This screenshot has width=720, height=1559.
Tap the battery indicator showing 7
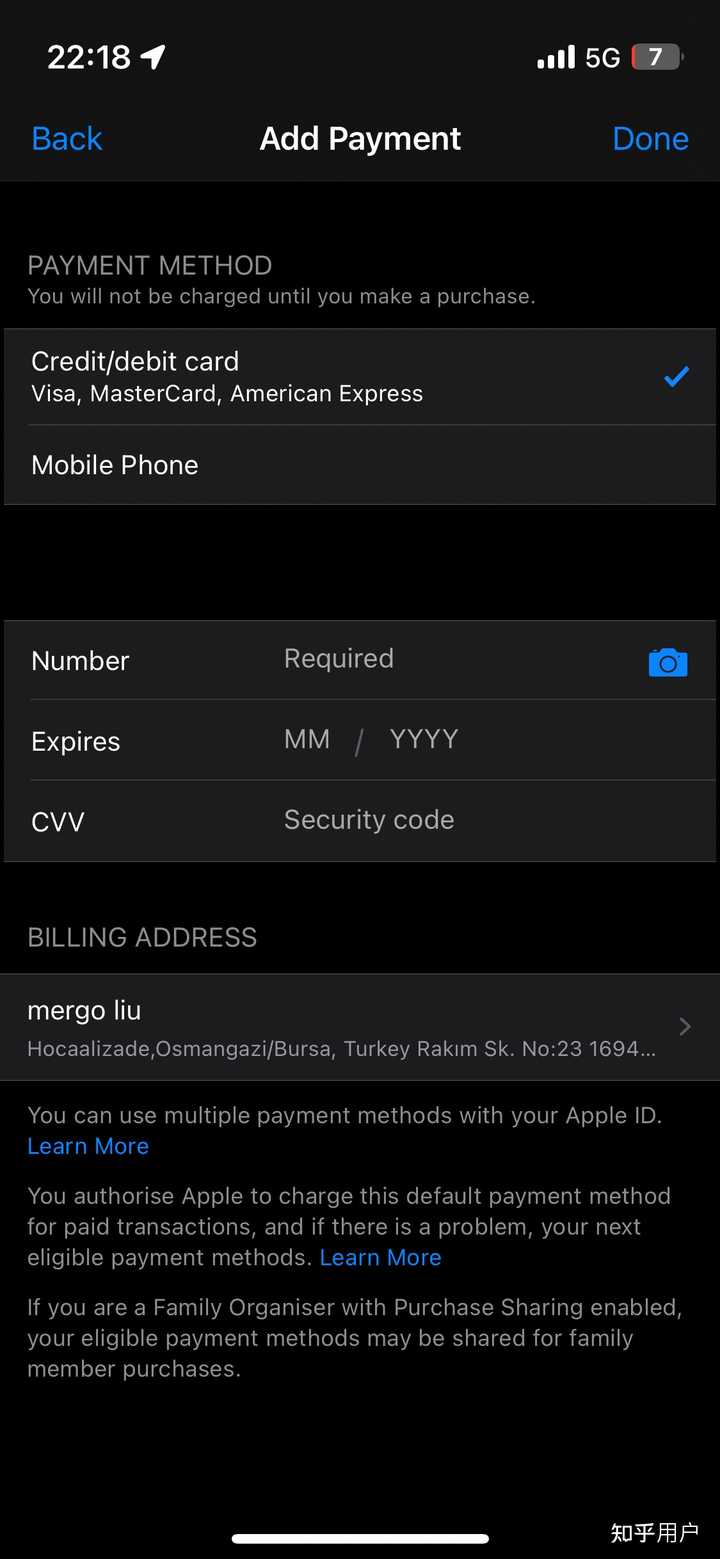pos(655,57)
